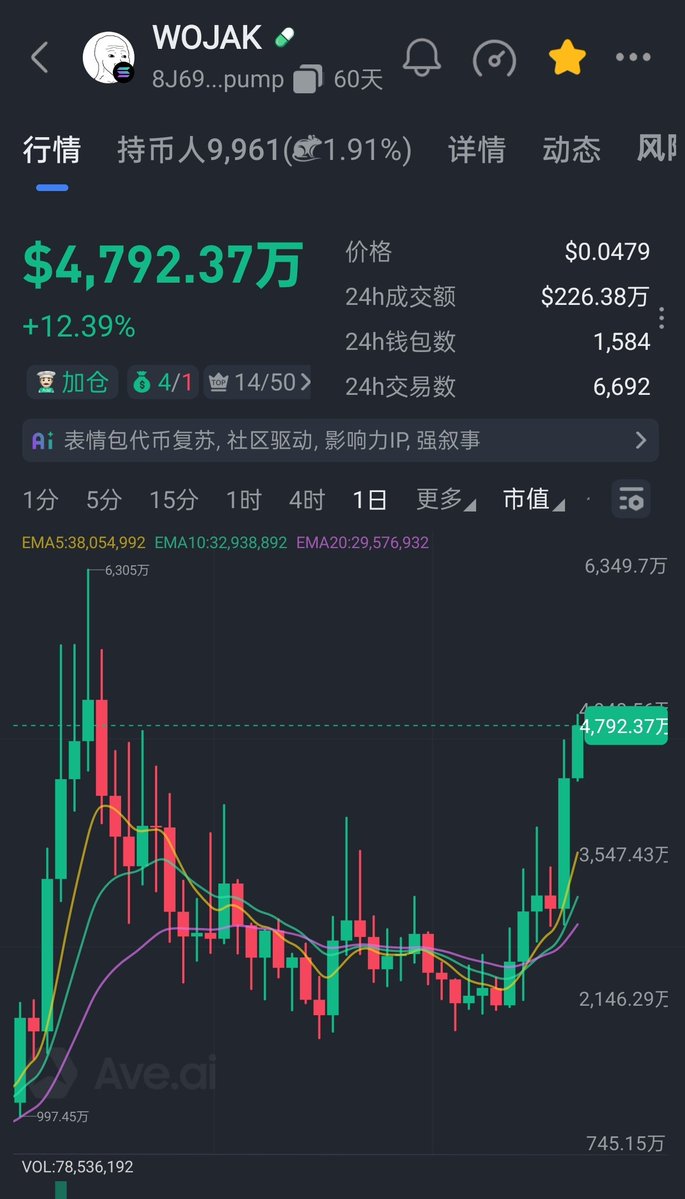Screen dimensions: 685x1199
Task: Open chart indicator settings icon
Action: click(x=631, y=499)
